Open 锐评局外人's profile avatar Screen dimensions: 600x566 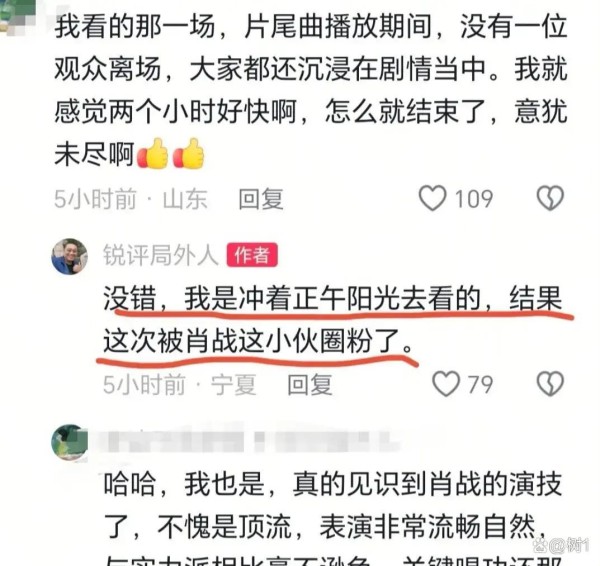click(69, 256)
